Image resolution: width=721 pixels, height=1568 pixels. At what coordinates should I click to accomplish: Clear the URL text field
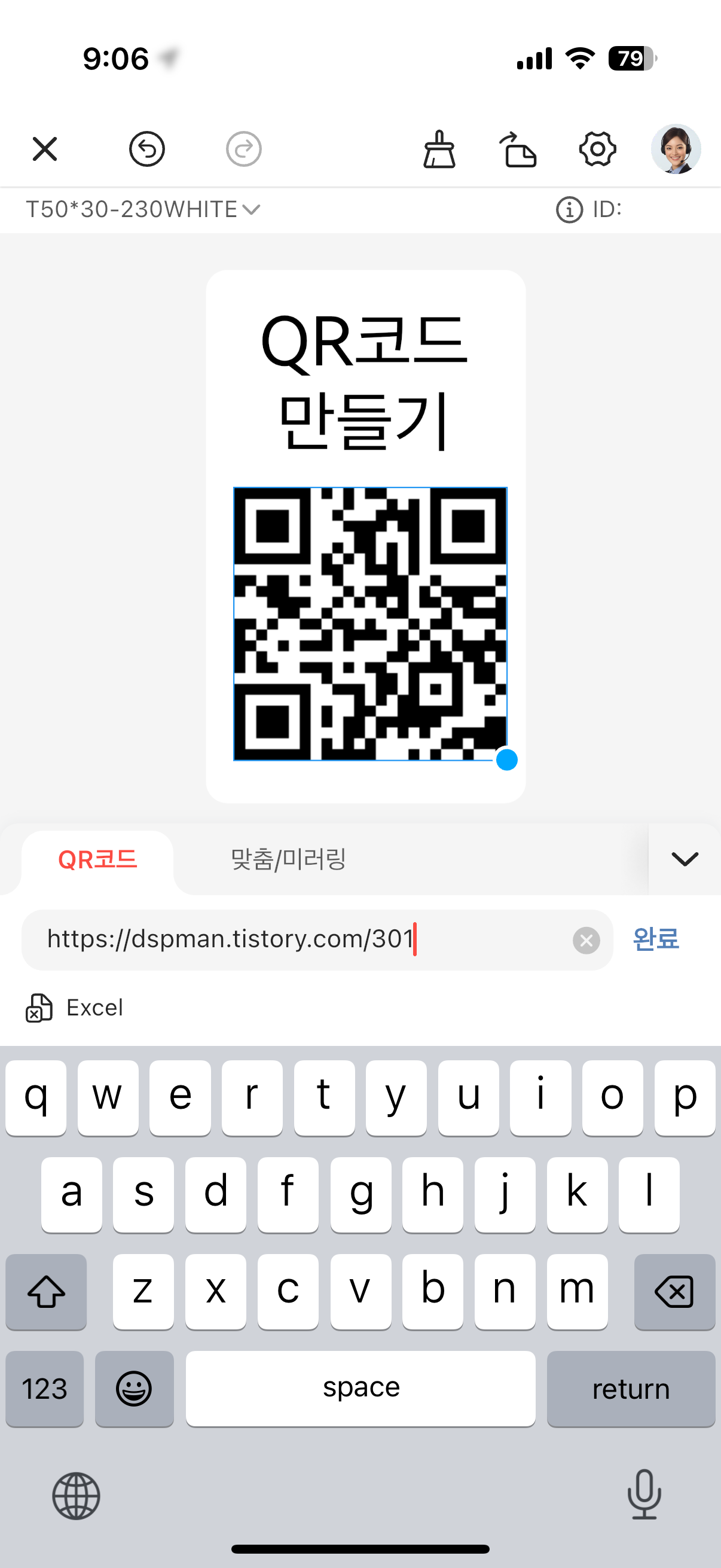[x=586, y=941]
